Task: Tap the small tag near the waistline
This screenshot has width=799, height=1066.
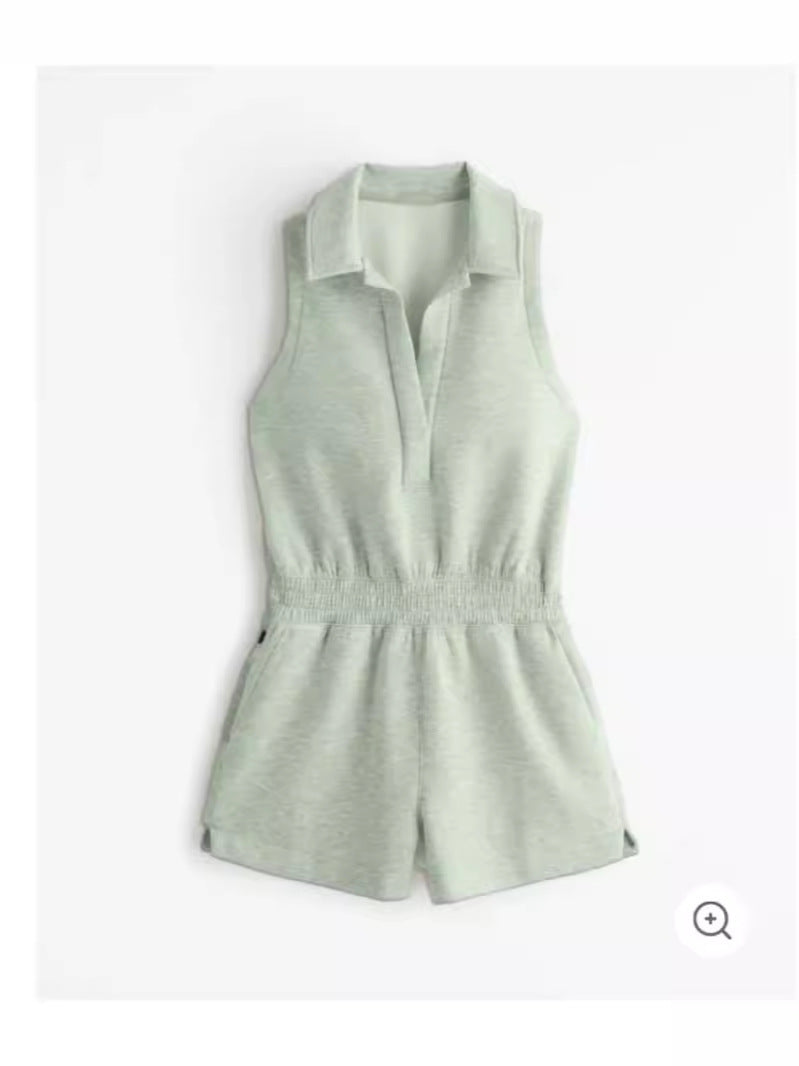Action: click(x=262, y=636)
